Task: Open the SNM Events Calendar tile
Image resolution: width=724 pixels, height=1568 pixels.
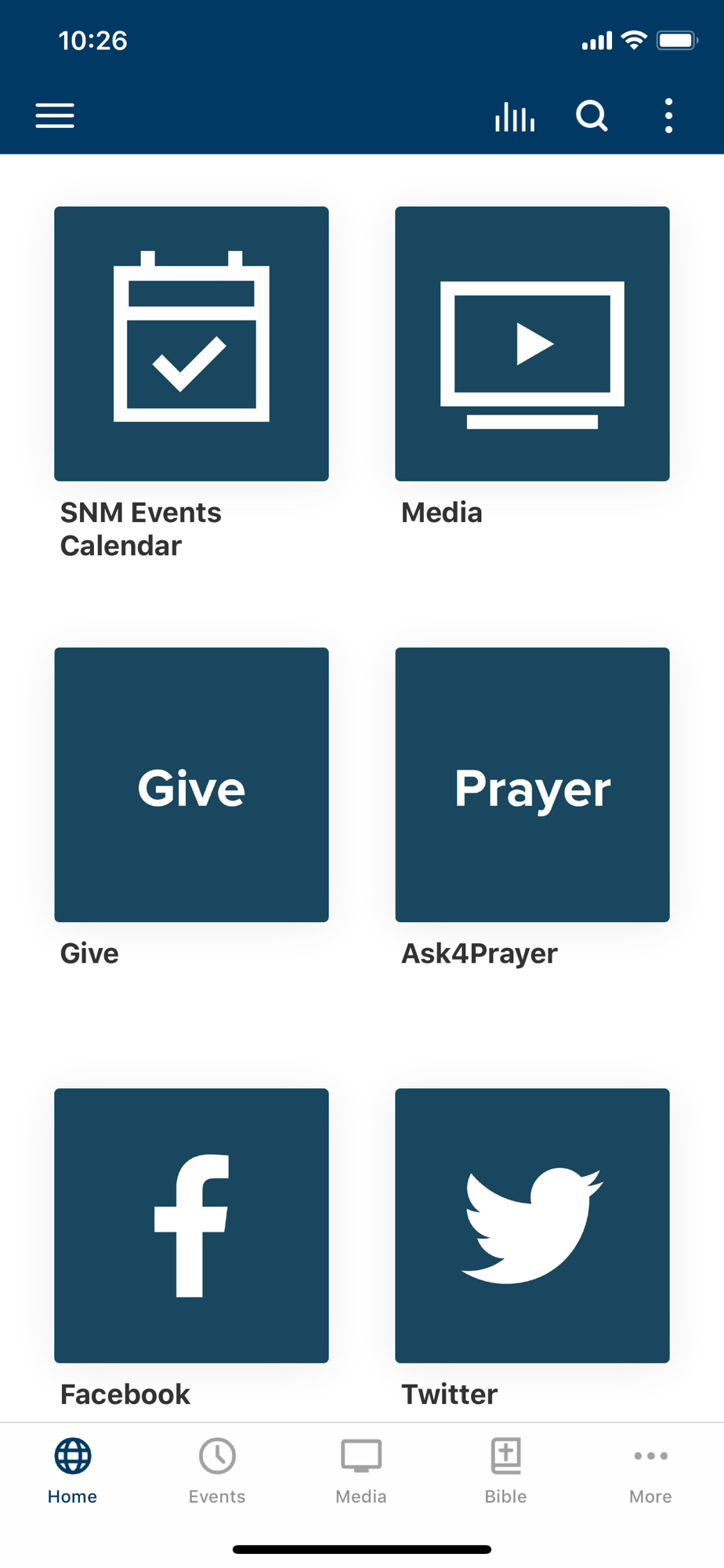Action: tap(191, 344)
